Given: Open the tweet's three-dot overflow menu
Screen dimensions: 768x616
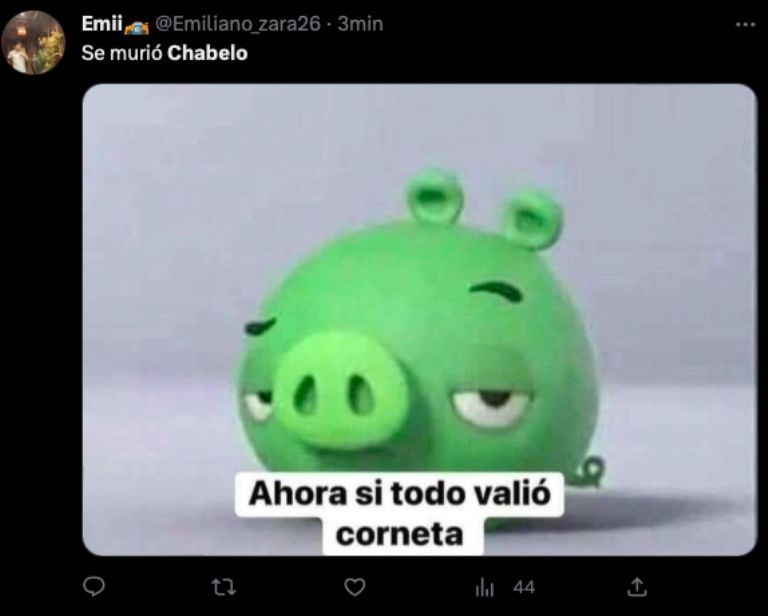Looking at the screenshot, I should tap(745, 23).
